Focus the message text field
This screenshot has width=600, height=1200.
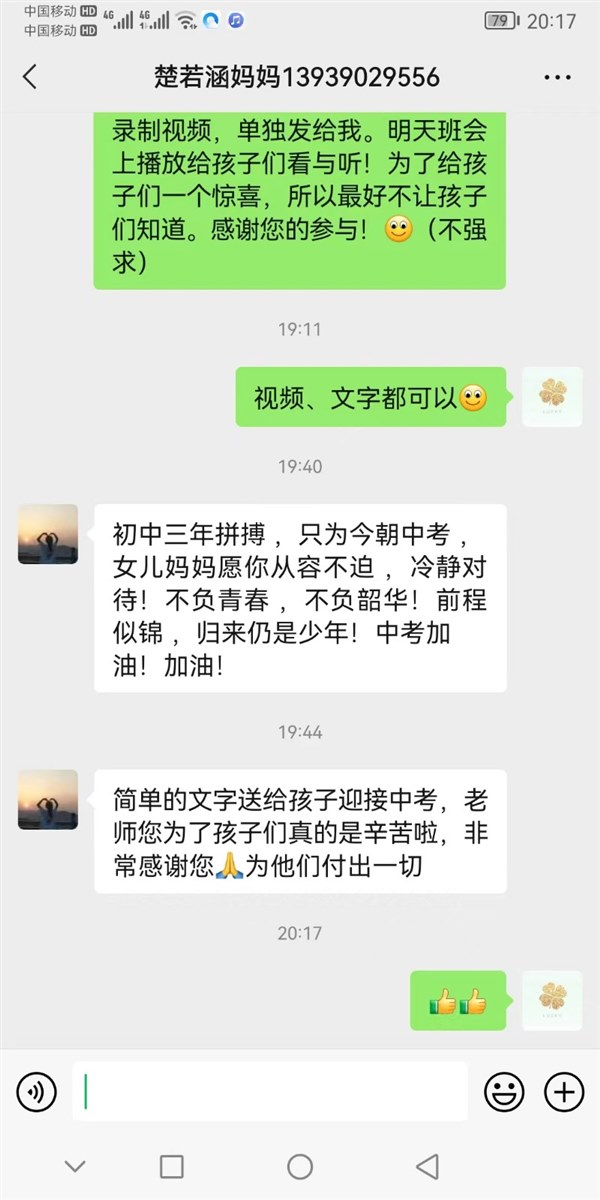click(270, 1092)
